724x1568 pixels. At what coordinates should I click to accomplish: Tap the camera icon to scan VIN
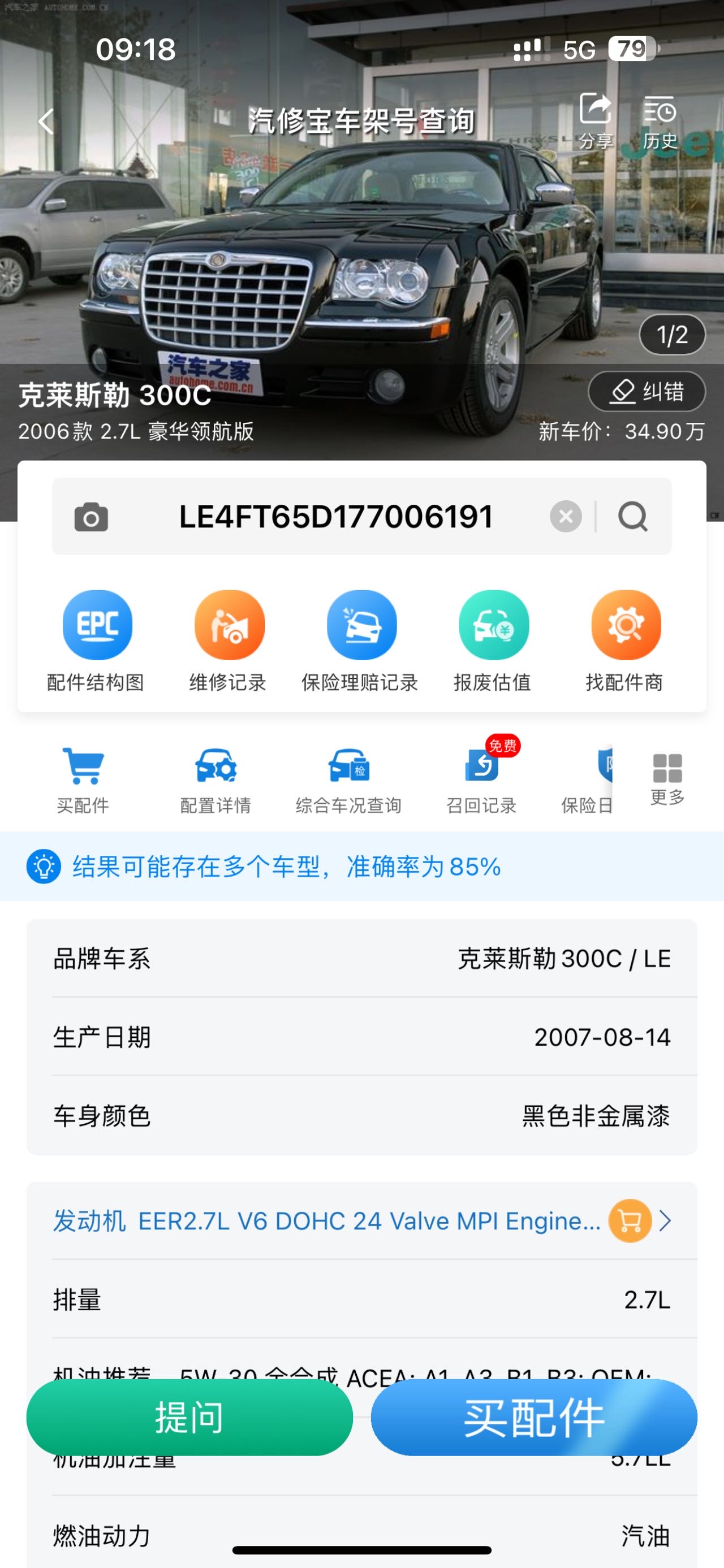pos(90,517)
